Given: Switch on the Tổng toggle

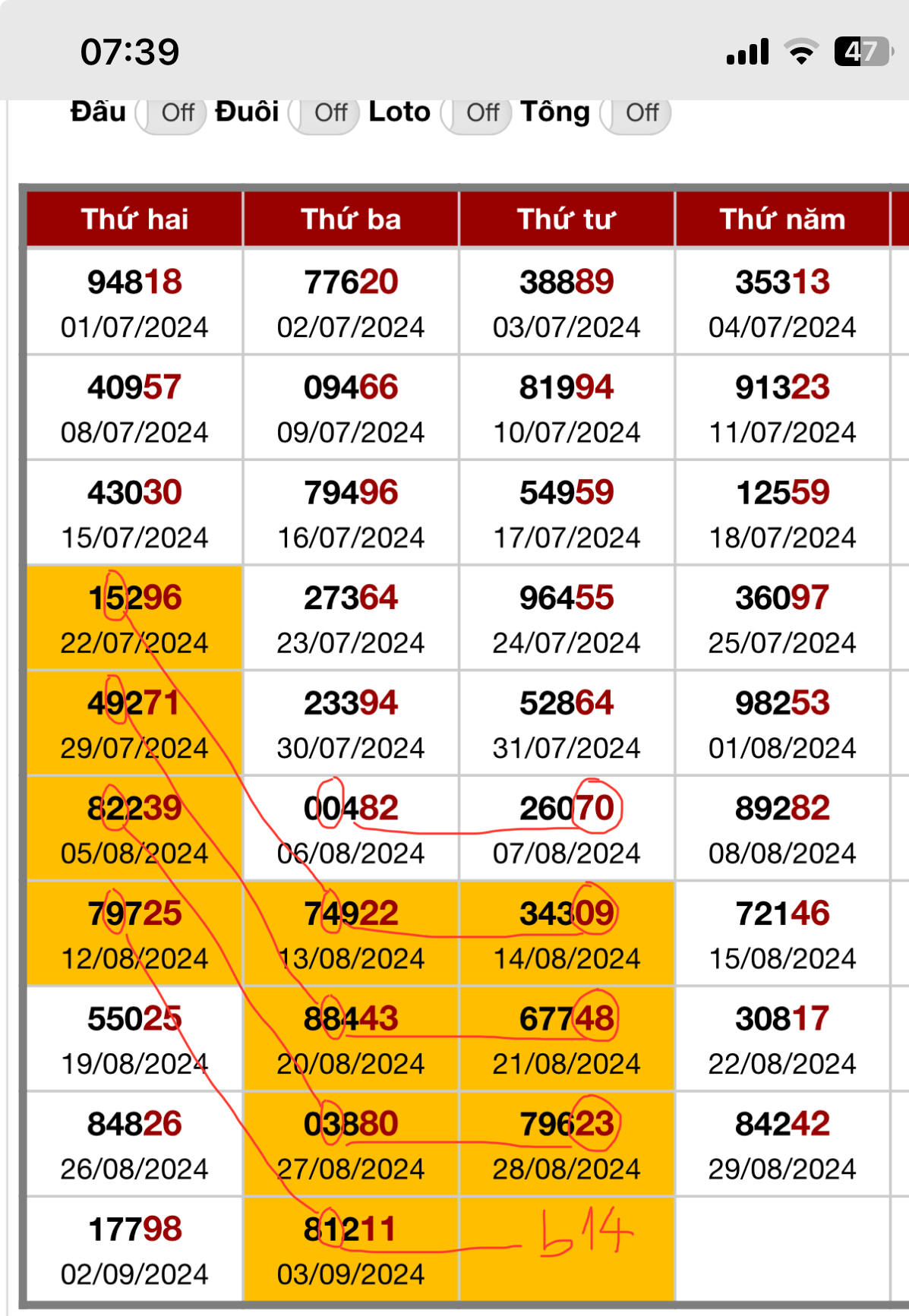Looking at the screenshot, I should pos(636,114).
